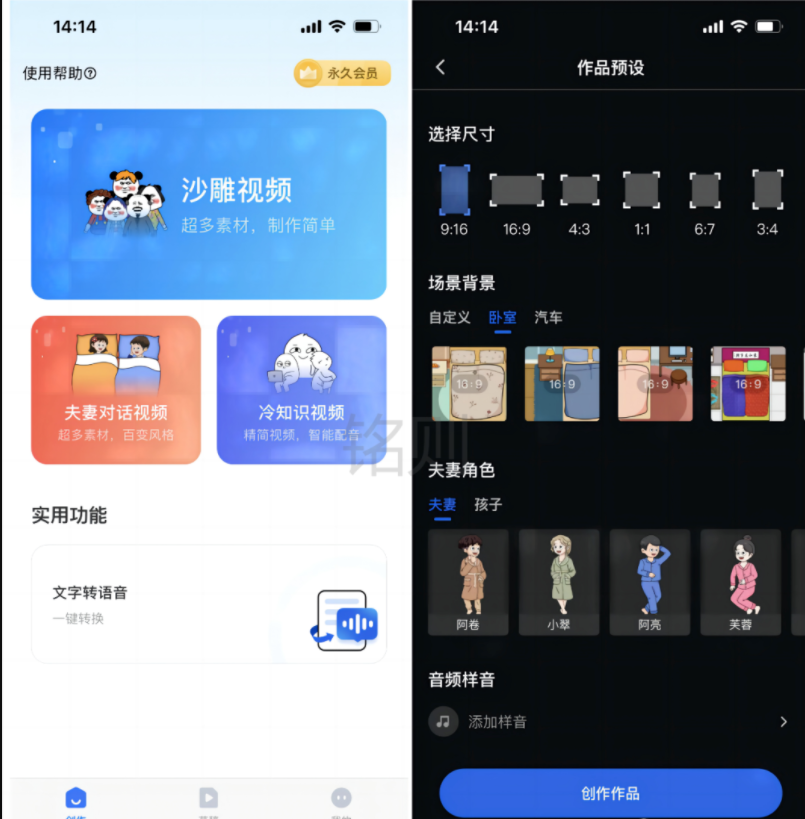Open 冷知识视频 card
Screen dimensions: 805x819
point(301,390)
